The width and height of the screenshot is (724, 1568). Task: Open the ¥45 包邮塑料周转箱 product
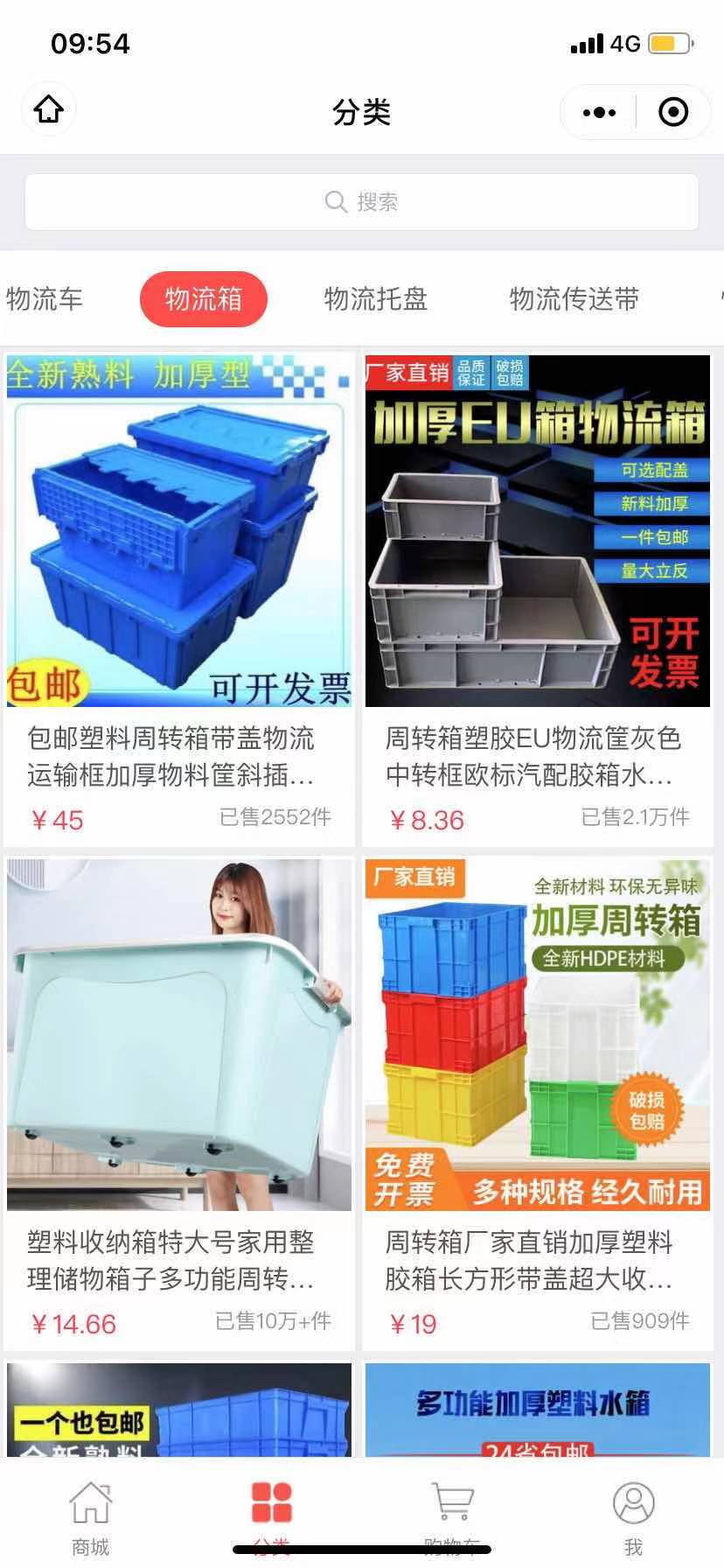click(x=179, y=595)
